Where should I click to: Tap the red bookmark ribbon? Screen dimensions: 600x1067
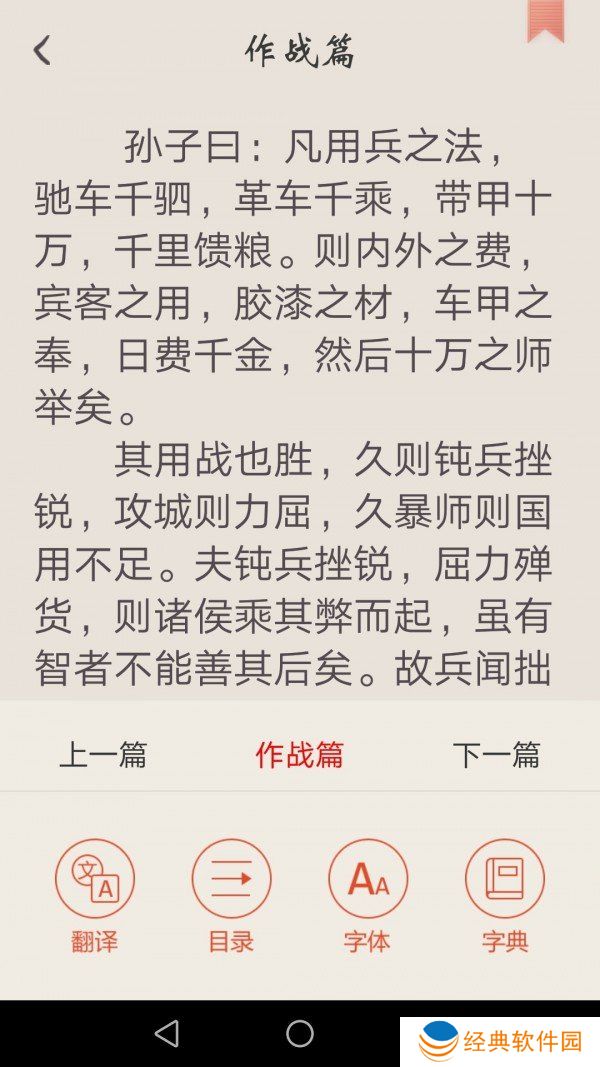click(546, 21)
